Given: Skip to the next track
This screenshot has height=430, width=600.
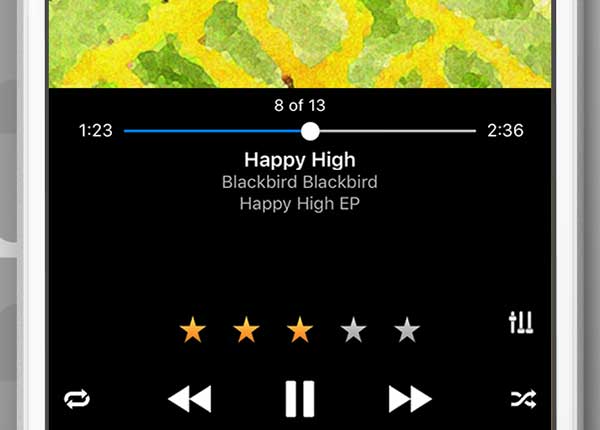Looking at the screenshot, I should pos(410,399).
